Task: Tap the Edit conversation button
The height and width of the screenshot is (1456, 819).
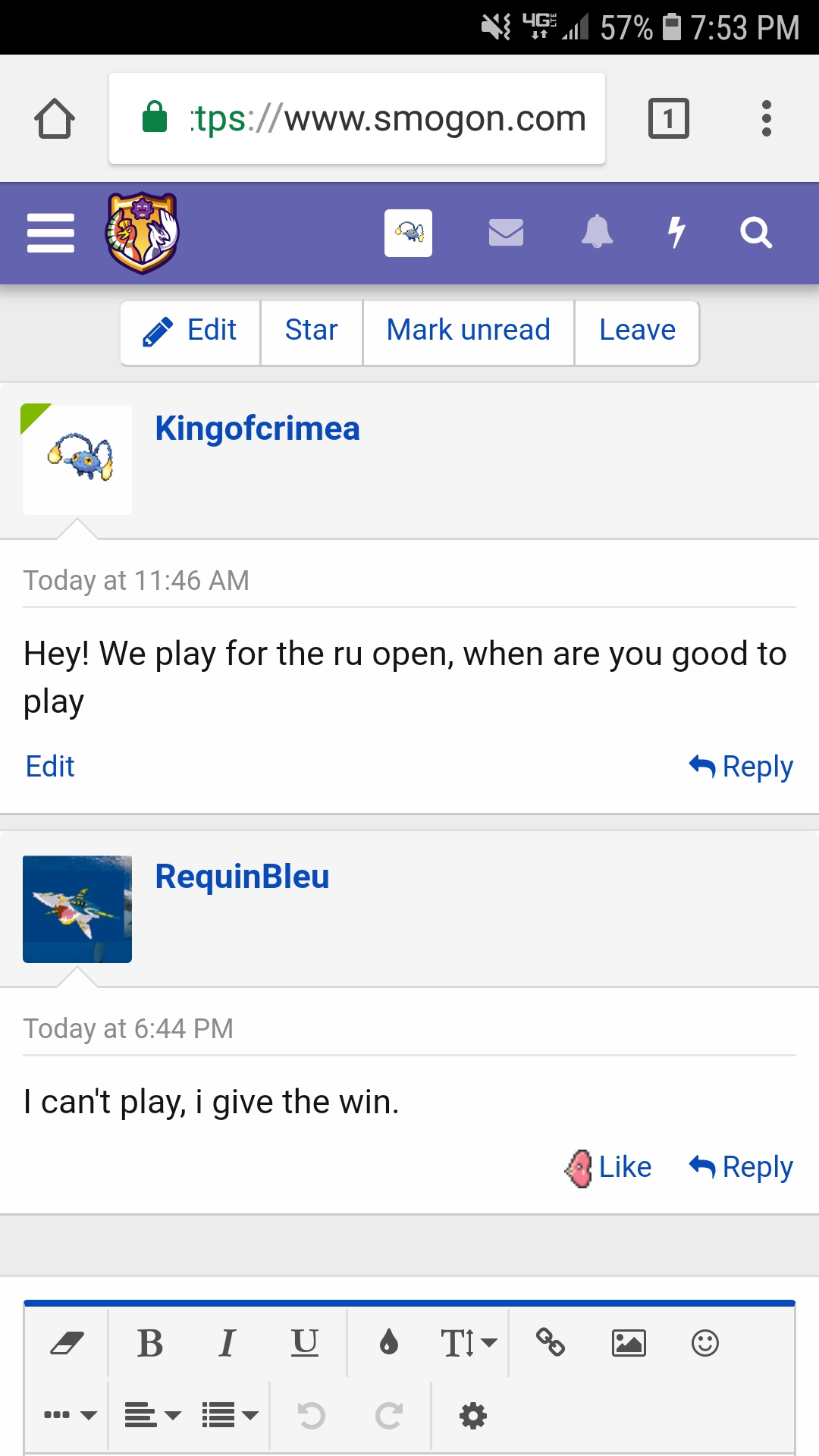Action: 190,331
